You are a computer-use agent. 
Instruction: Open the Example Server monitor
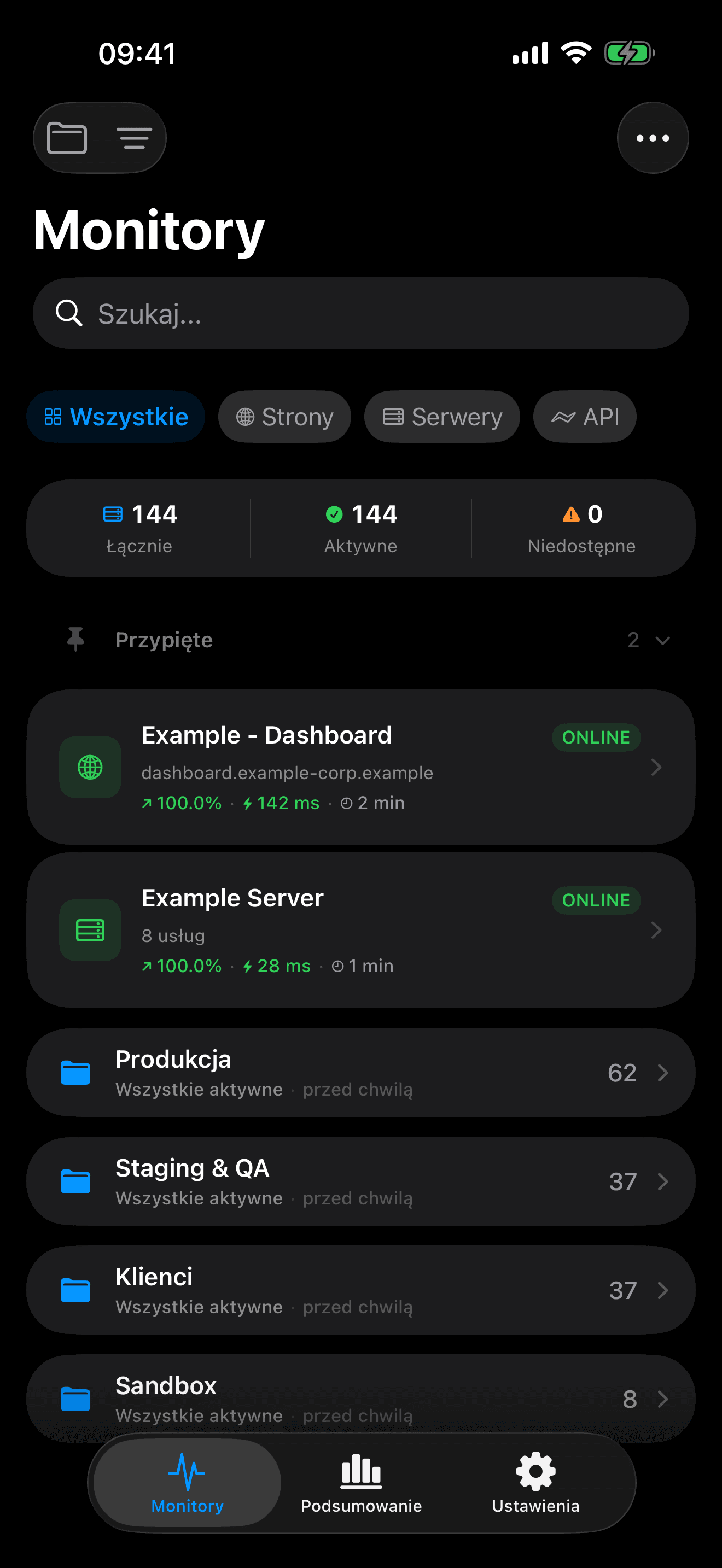pos(360,929)
